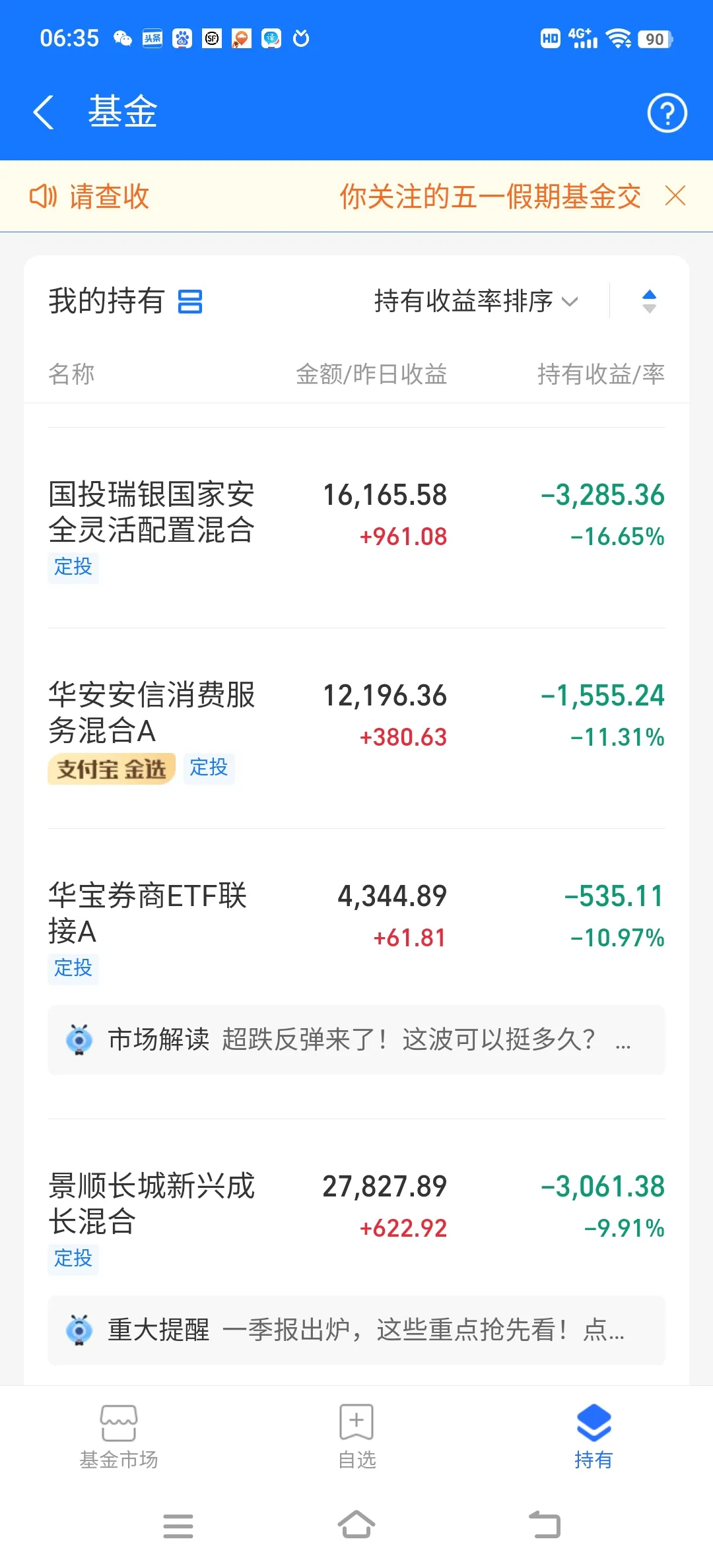Open 华安安信消费服务混合A fund
713x1568 pixels.
click(x=356, y=729)
